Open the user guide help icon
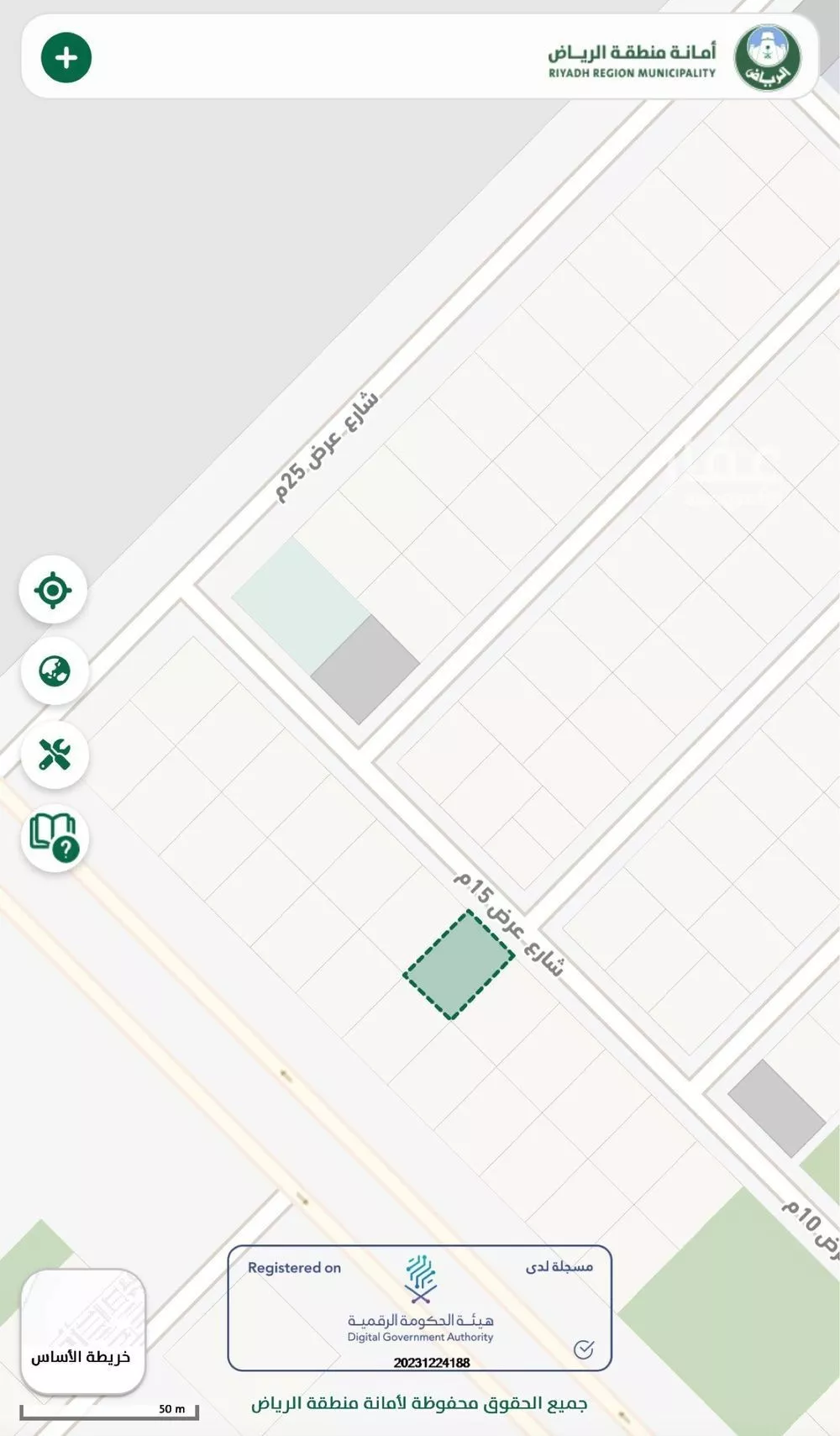Image resolution: width=840 pixels, height=1436 pixels. [x=55, y=838]
